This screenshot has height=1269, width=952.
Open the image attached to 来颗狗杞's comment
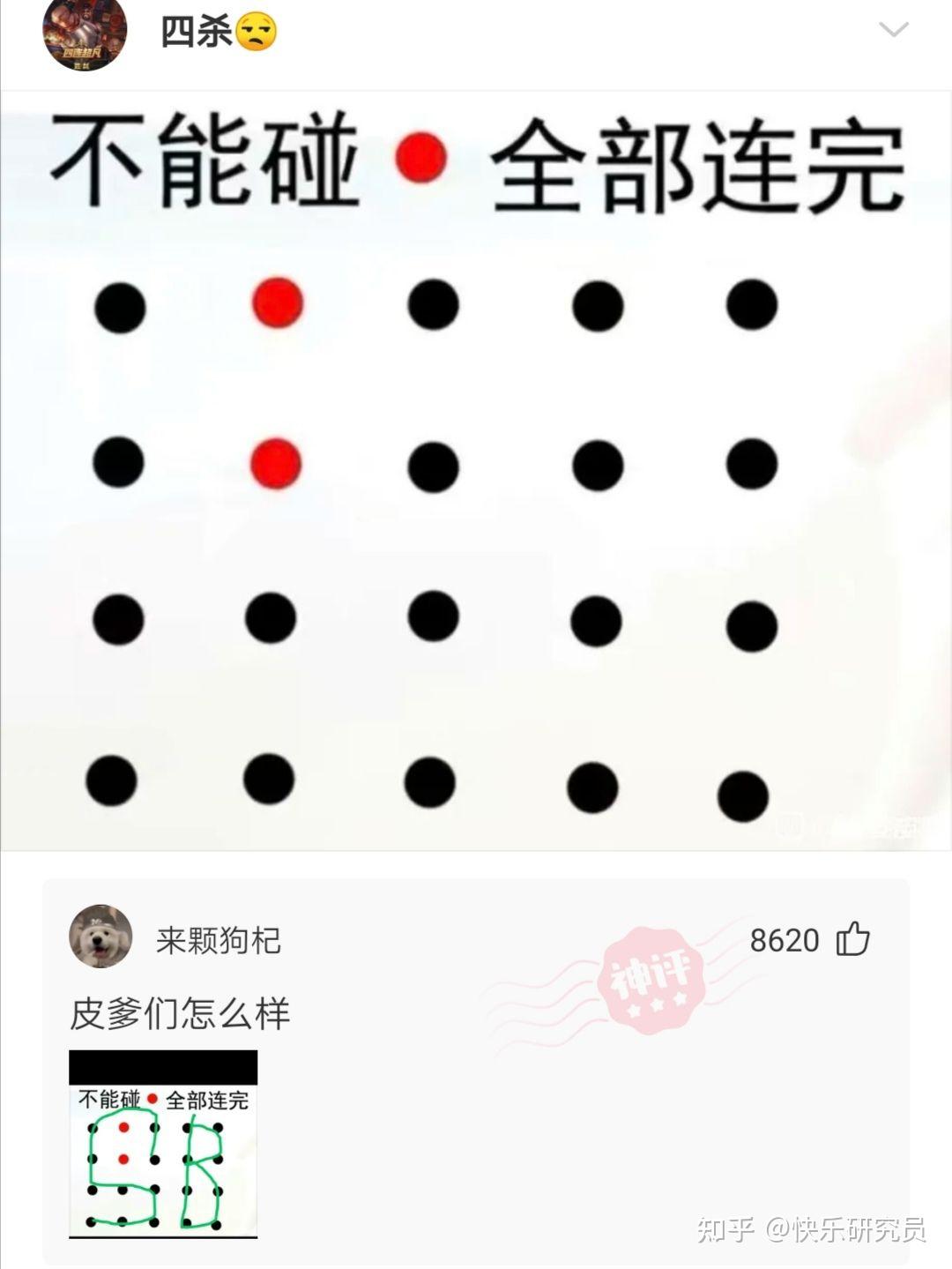(x=163, y=1144)
